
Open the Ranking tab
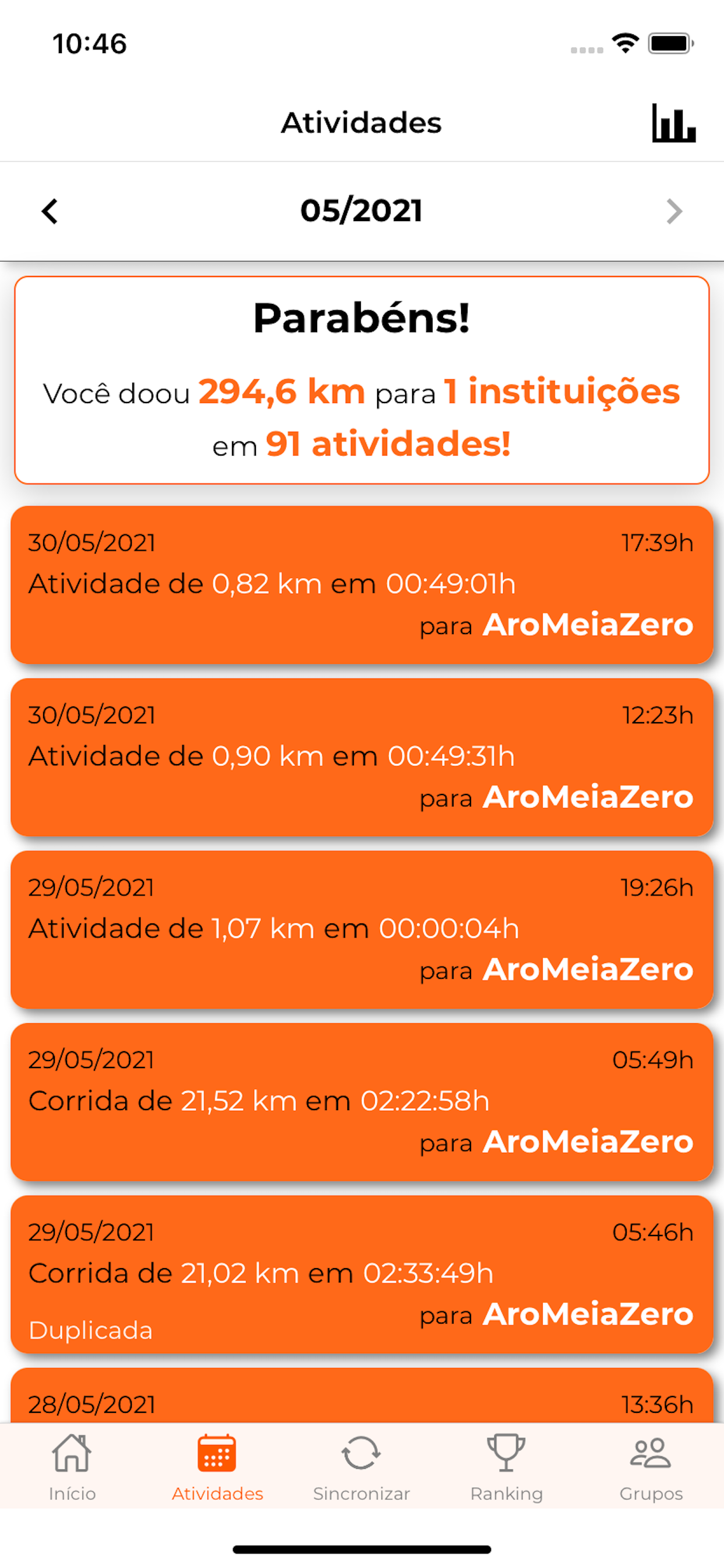pyautogui.click(x=506, y=1468)
